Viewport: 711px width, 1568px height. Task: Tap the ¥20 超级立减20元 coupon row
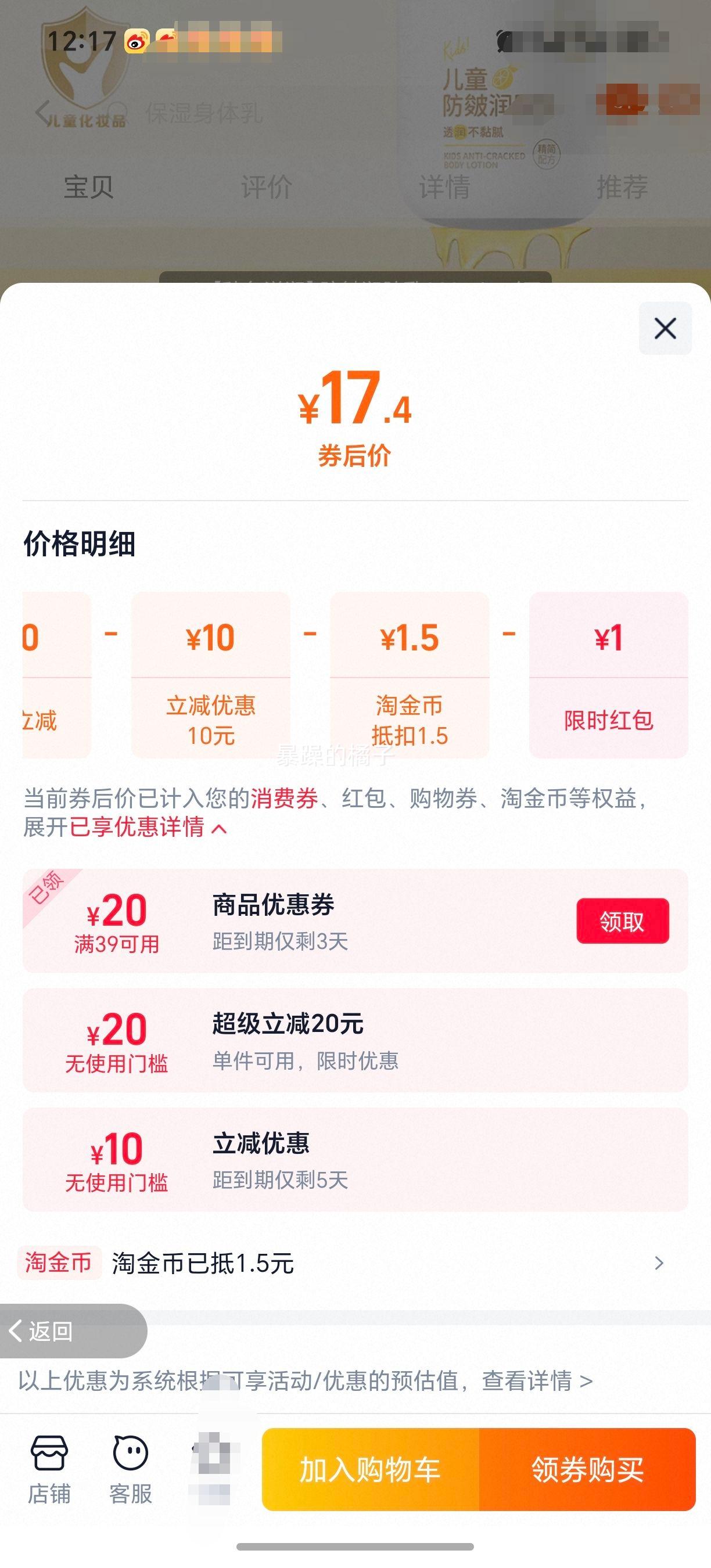(x=355, y=1041)
